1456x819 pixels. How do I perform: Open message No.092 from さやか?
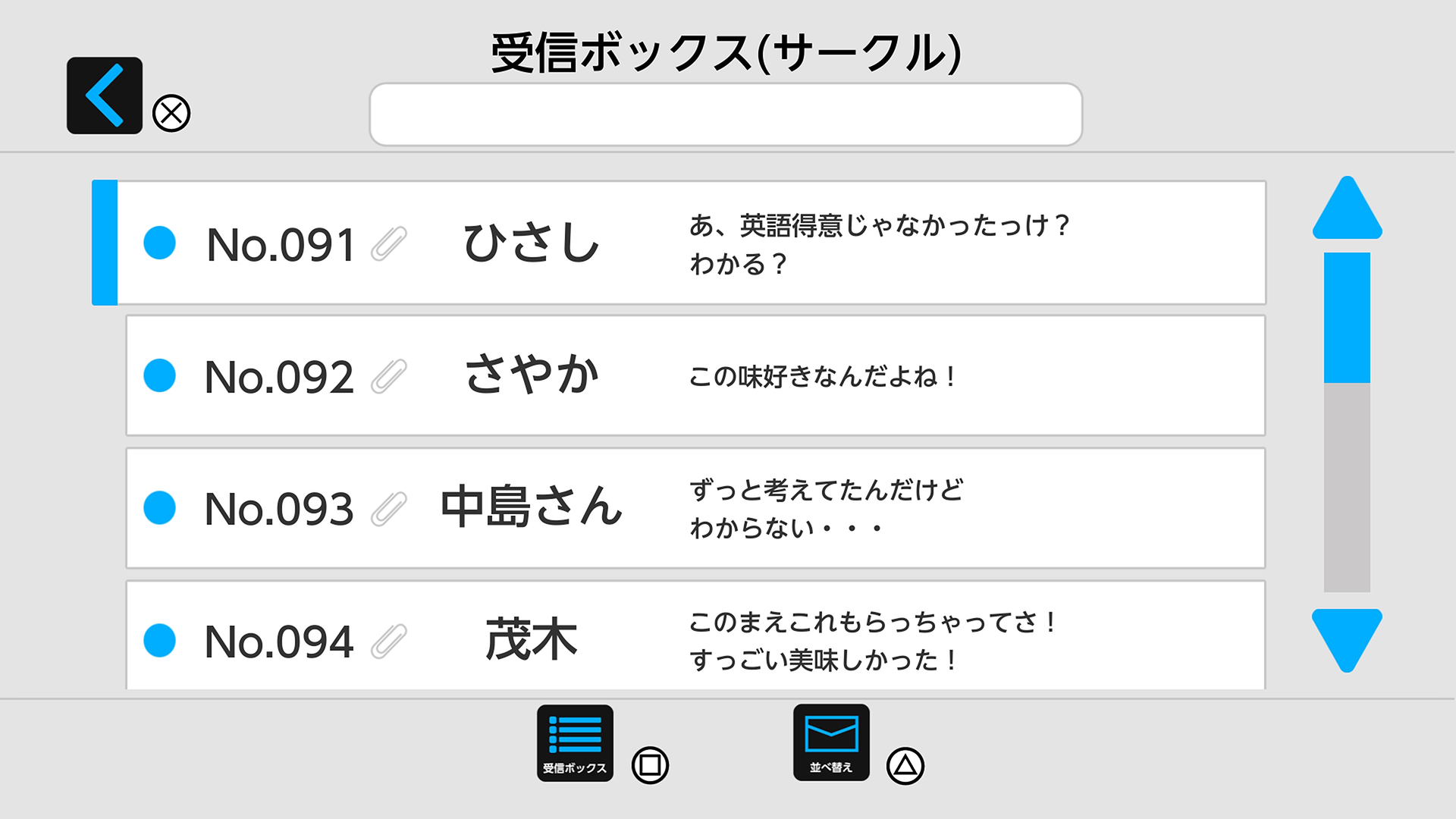[695, 376]
